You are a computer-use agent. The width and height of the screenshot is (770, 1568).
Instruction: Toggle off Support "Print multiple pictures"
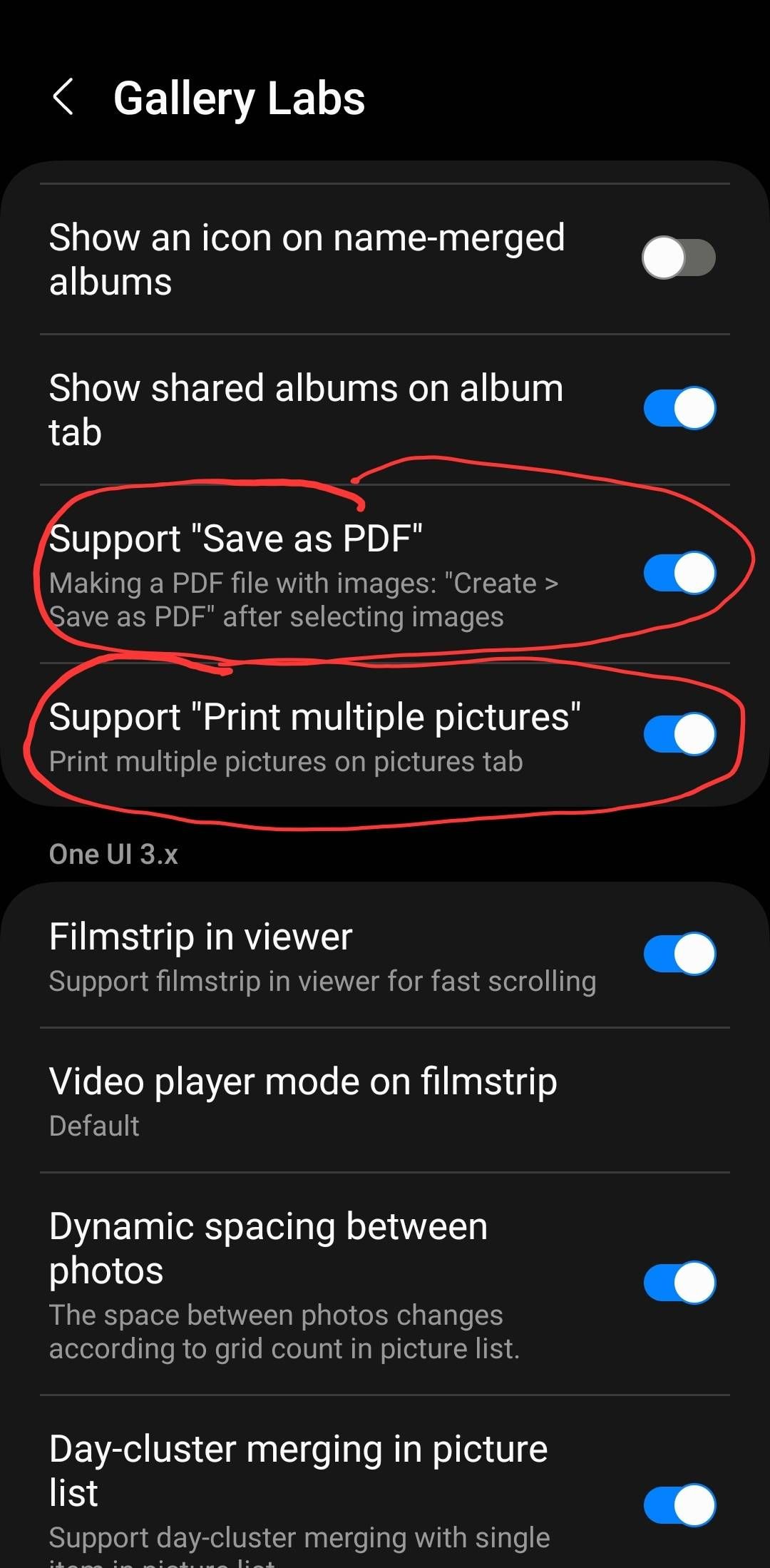[x=679, y=734]
